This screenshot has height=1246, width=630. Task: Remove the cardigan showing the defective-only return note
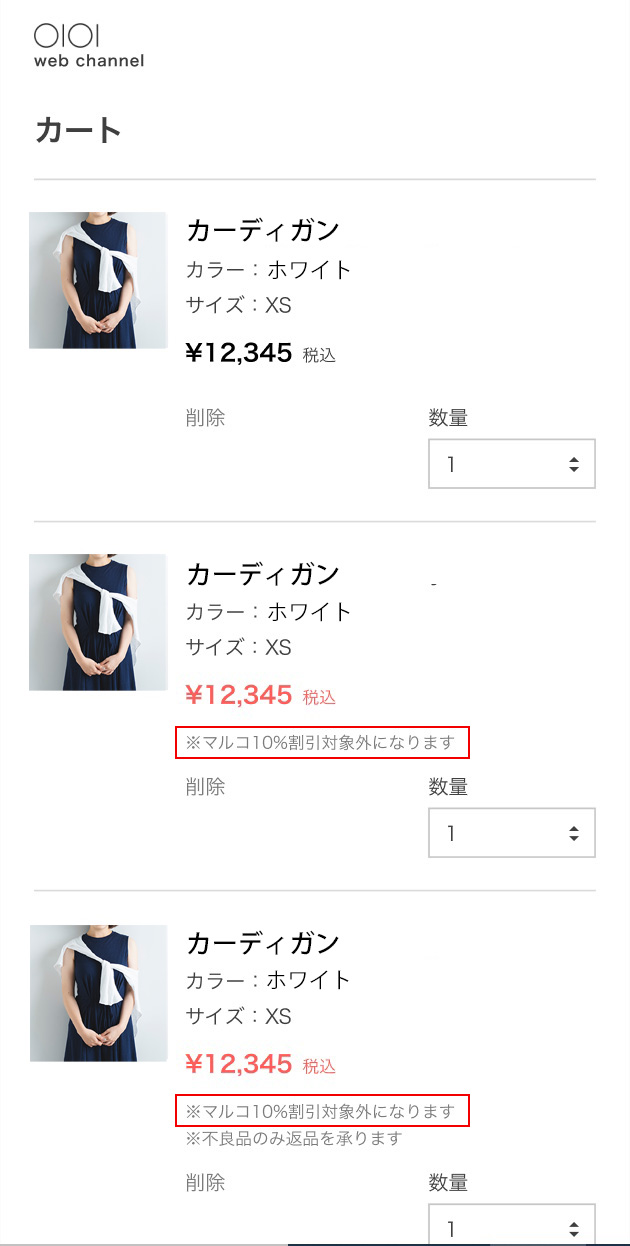coord(205,1183)
